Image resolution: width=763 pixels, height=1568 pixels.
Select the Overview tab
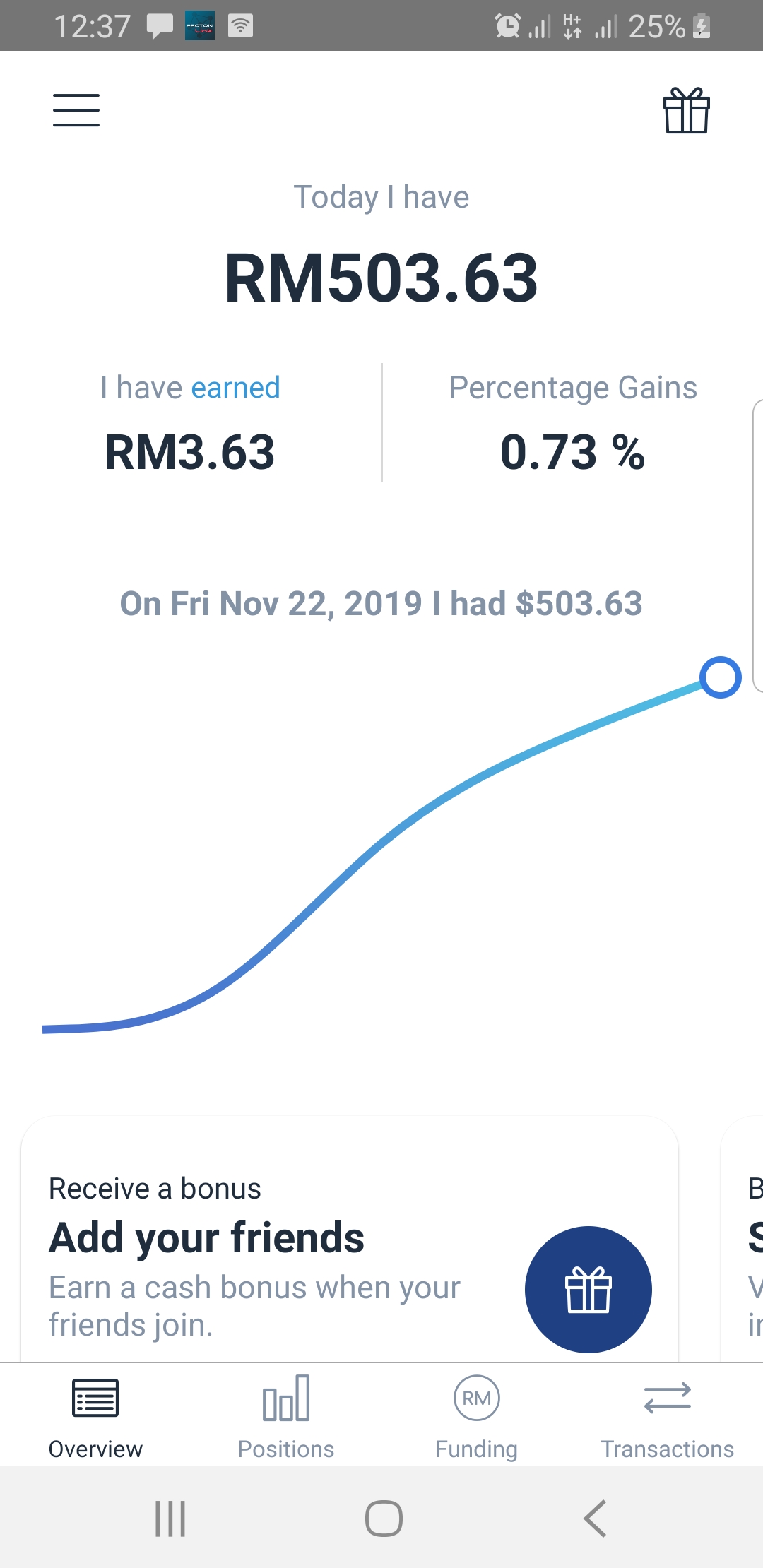click(x=95, y=1416)
